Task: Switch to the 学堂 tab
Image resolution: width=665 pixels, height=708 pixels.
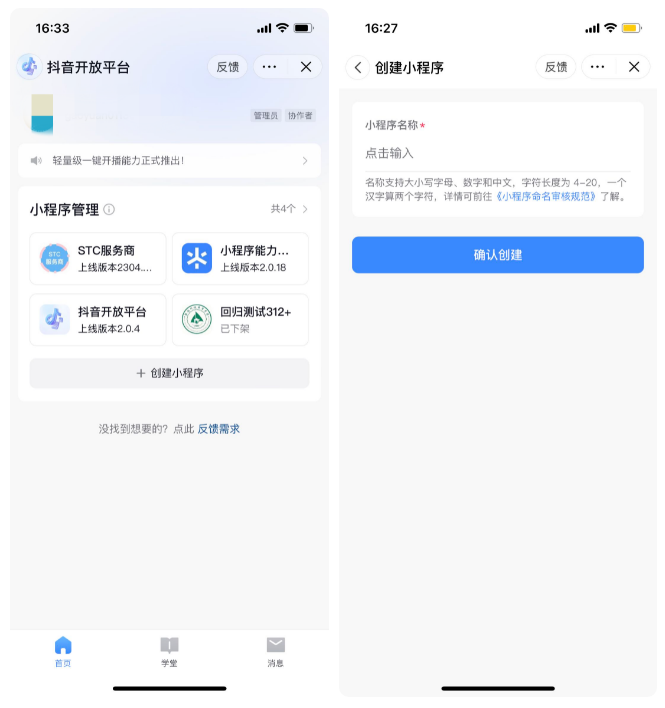Action: pos(169,651)
